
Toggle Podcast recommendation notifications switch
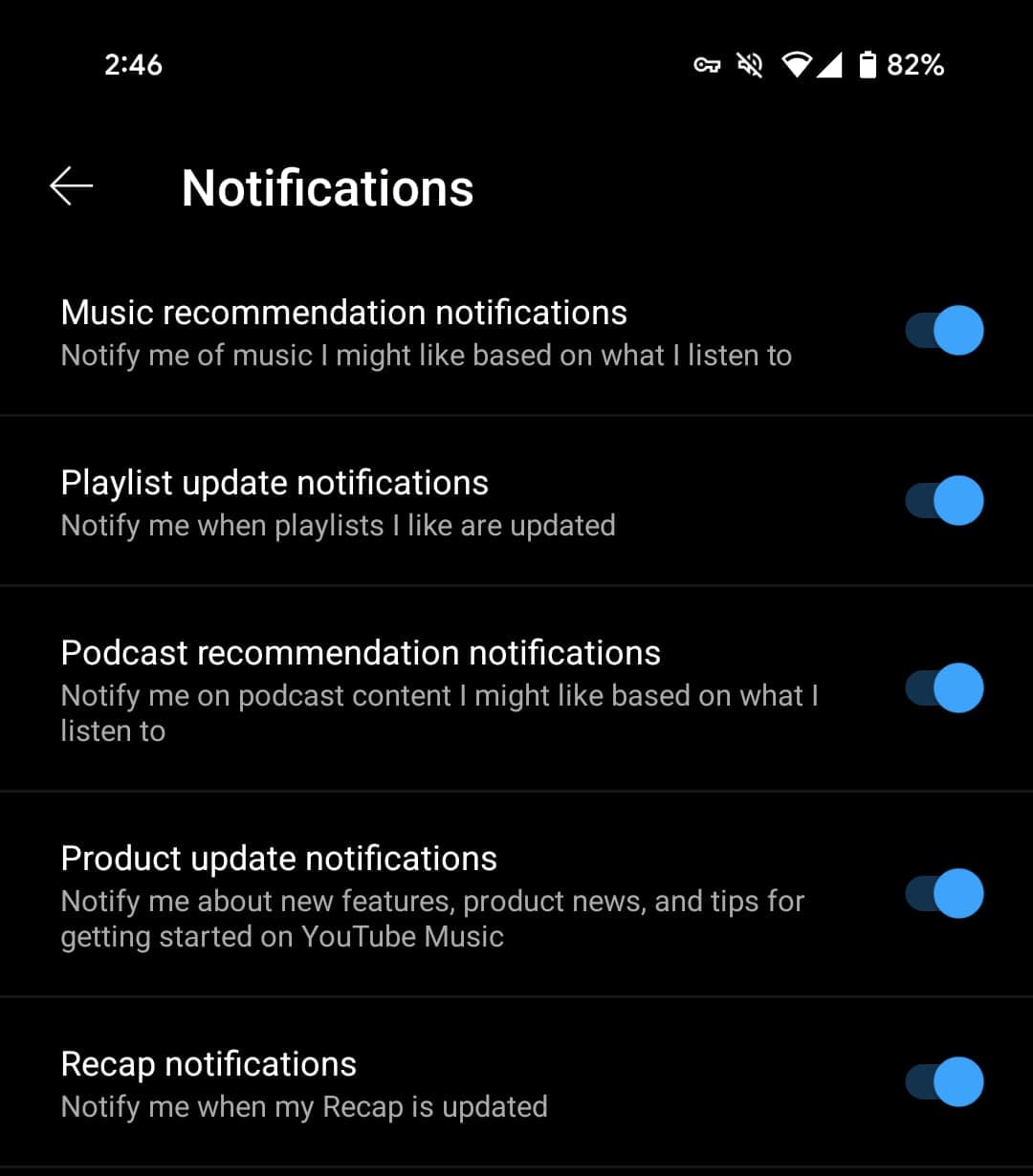tap(944, 688)
